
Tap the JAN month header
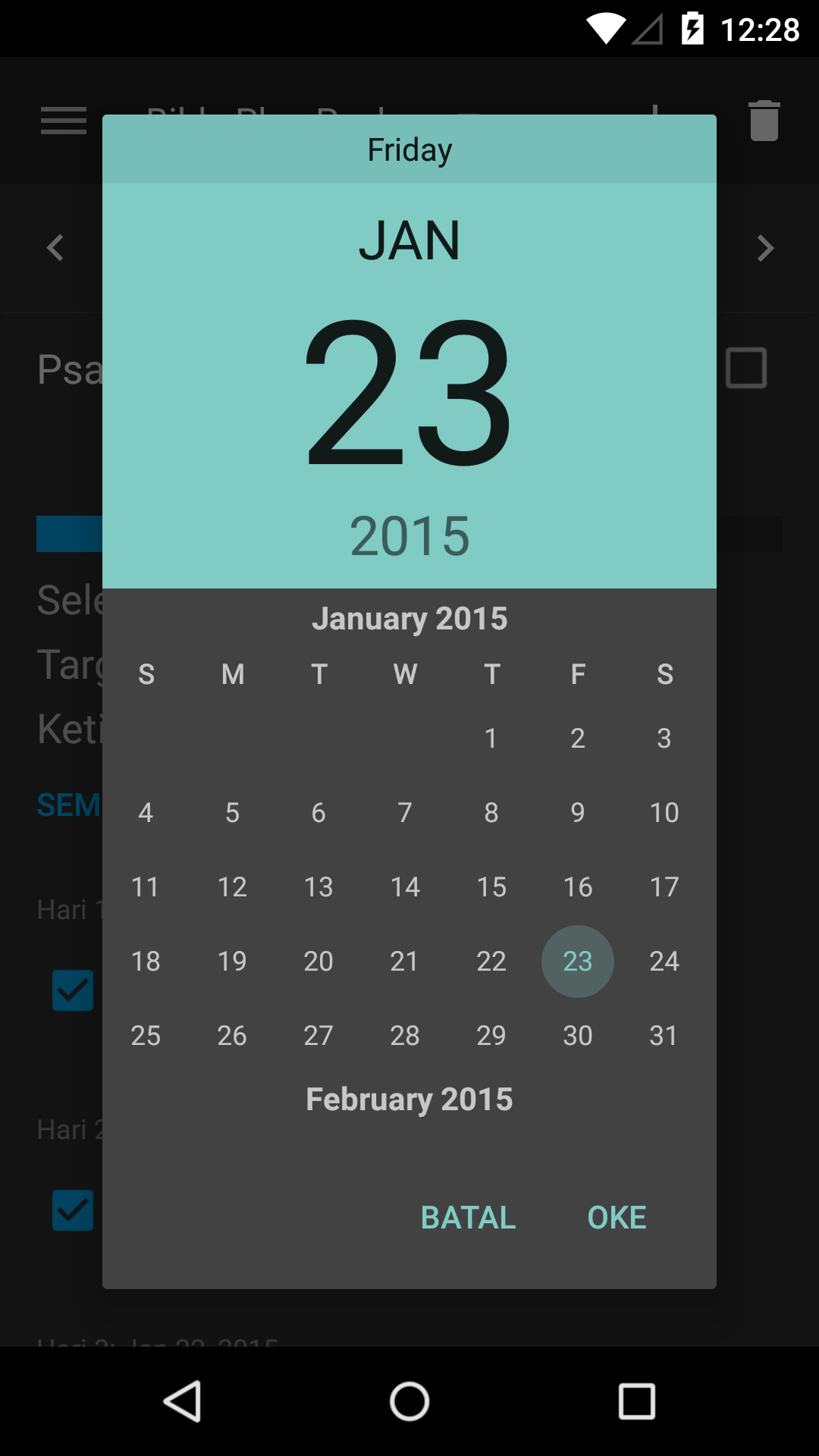409,241
